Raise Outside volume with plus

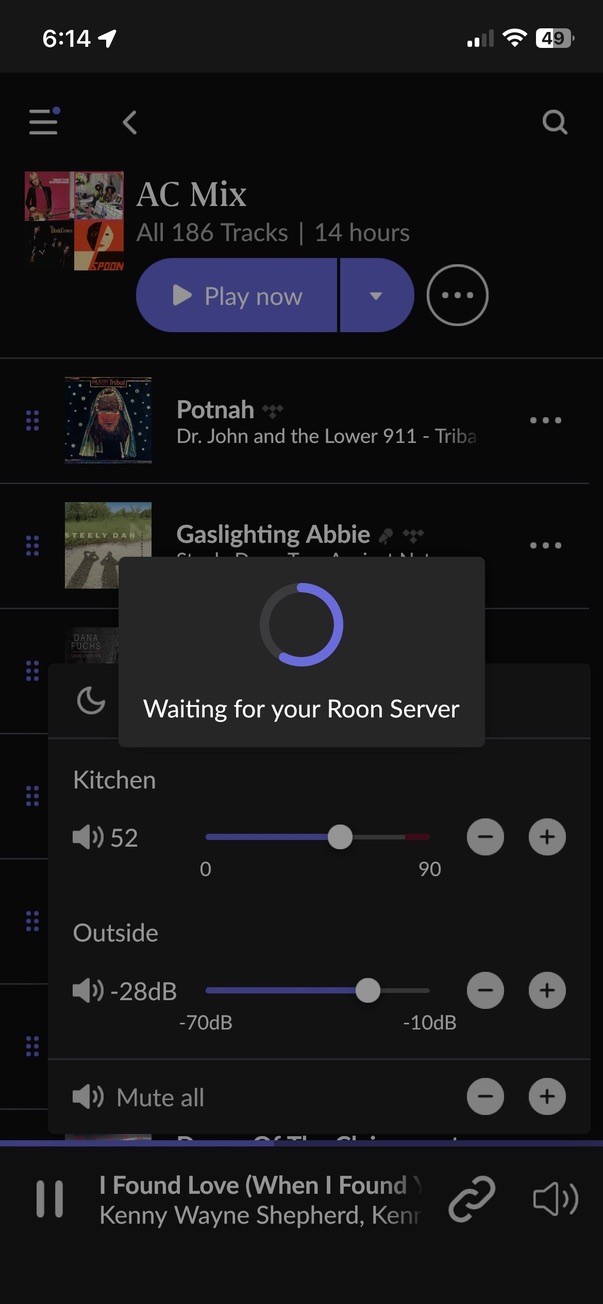pyautogui.click(x=547, y=990)
